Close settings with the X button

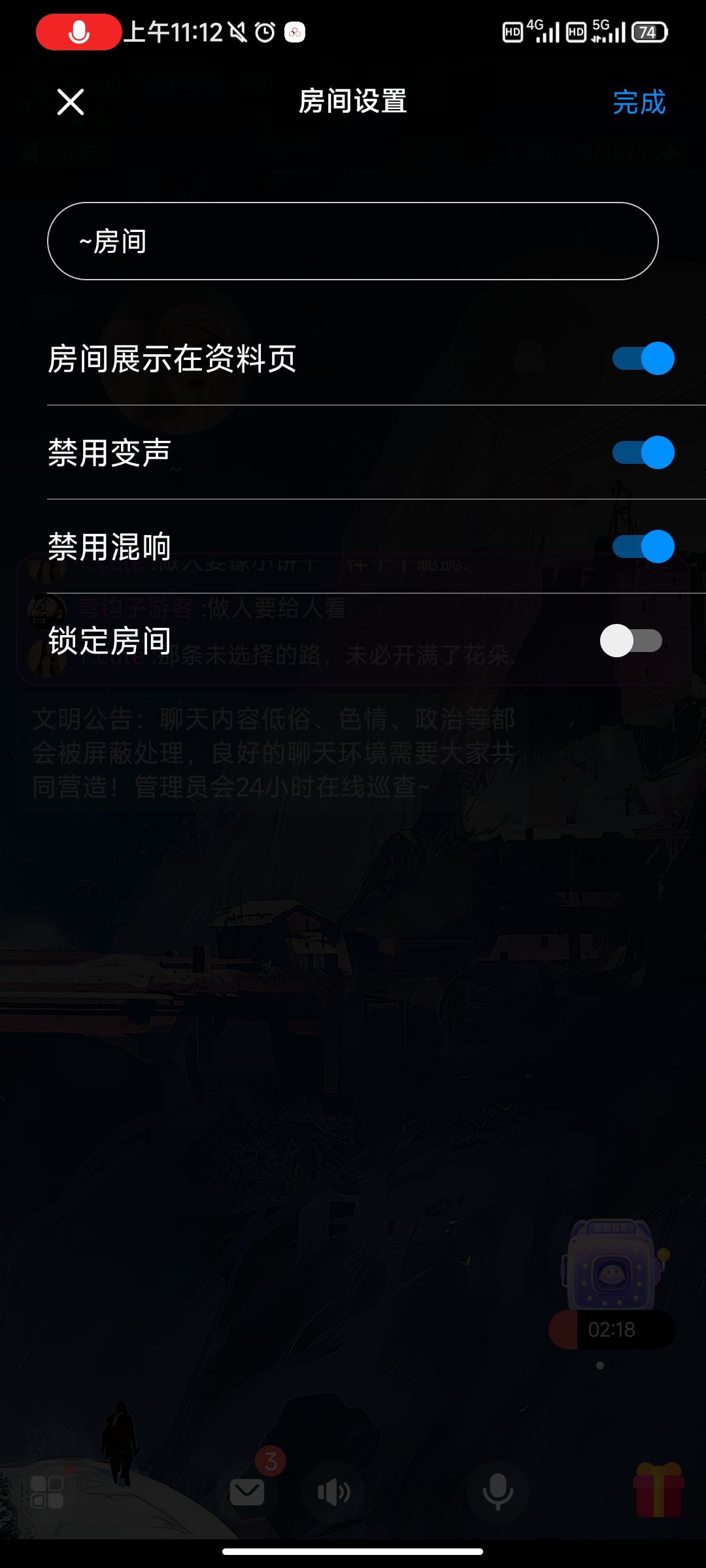69,103
